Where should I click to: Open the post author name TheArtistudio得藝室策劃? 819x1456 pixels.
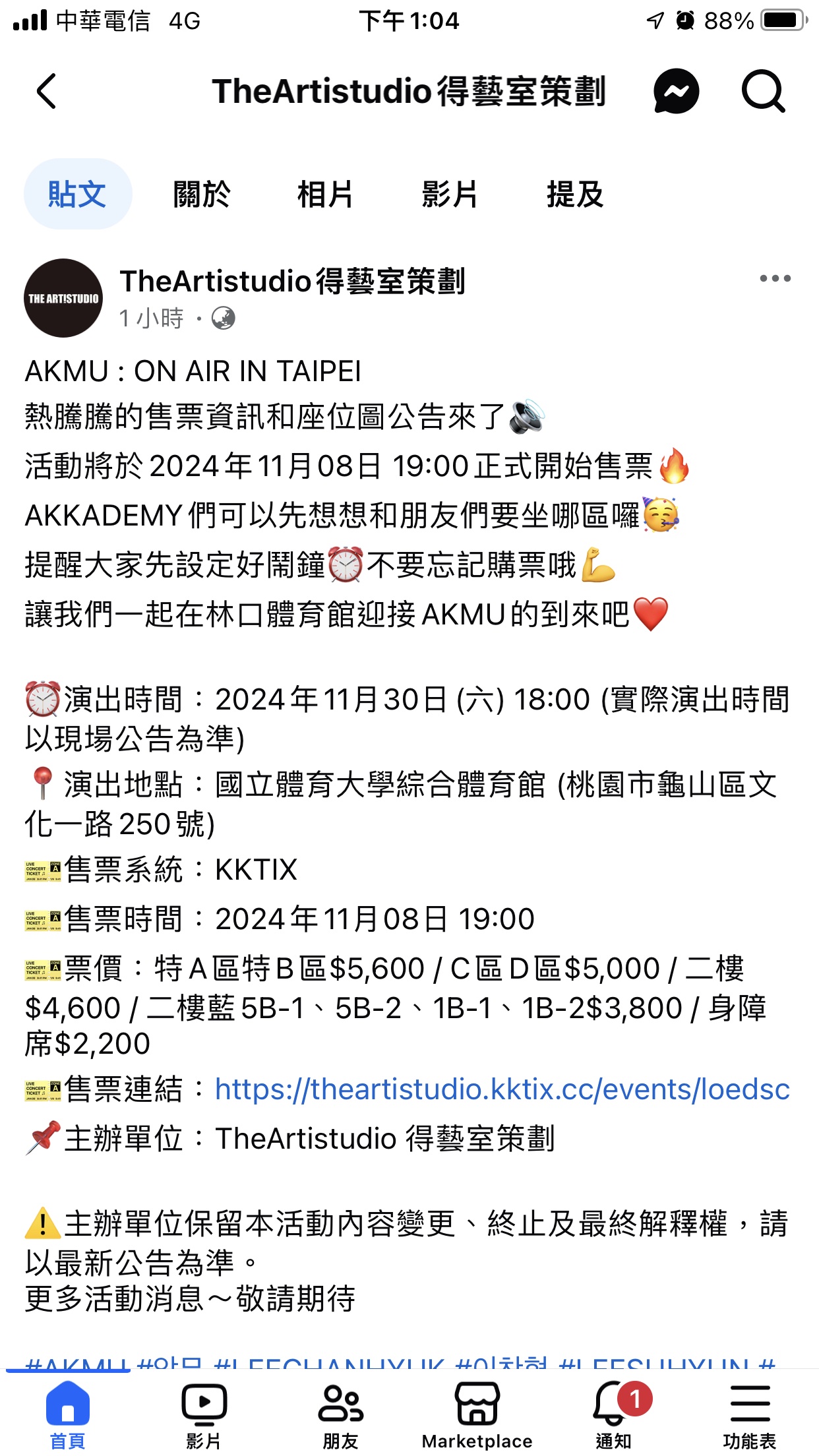pyautogui.click(x=292, y=282)
